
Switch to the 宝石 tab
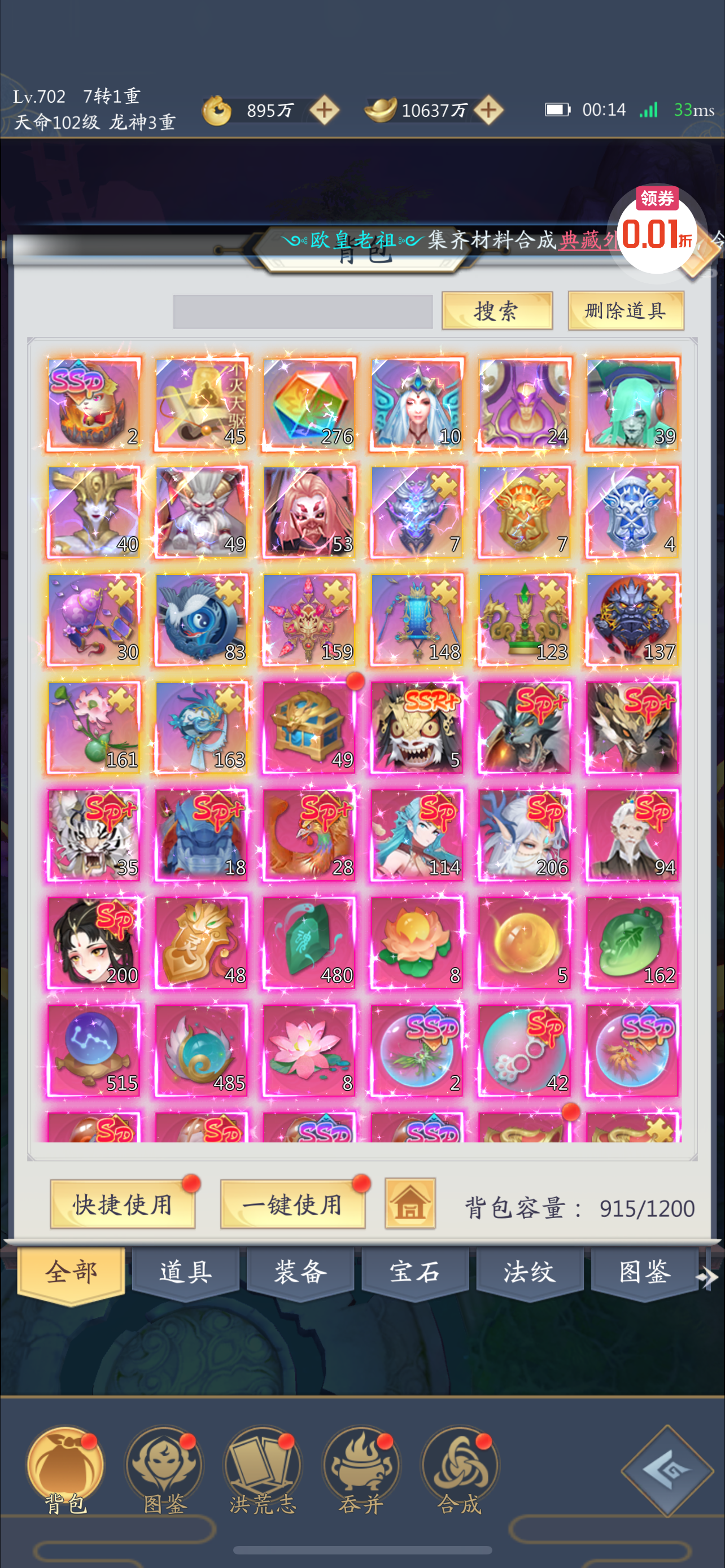pos(414,1272)
